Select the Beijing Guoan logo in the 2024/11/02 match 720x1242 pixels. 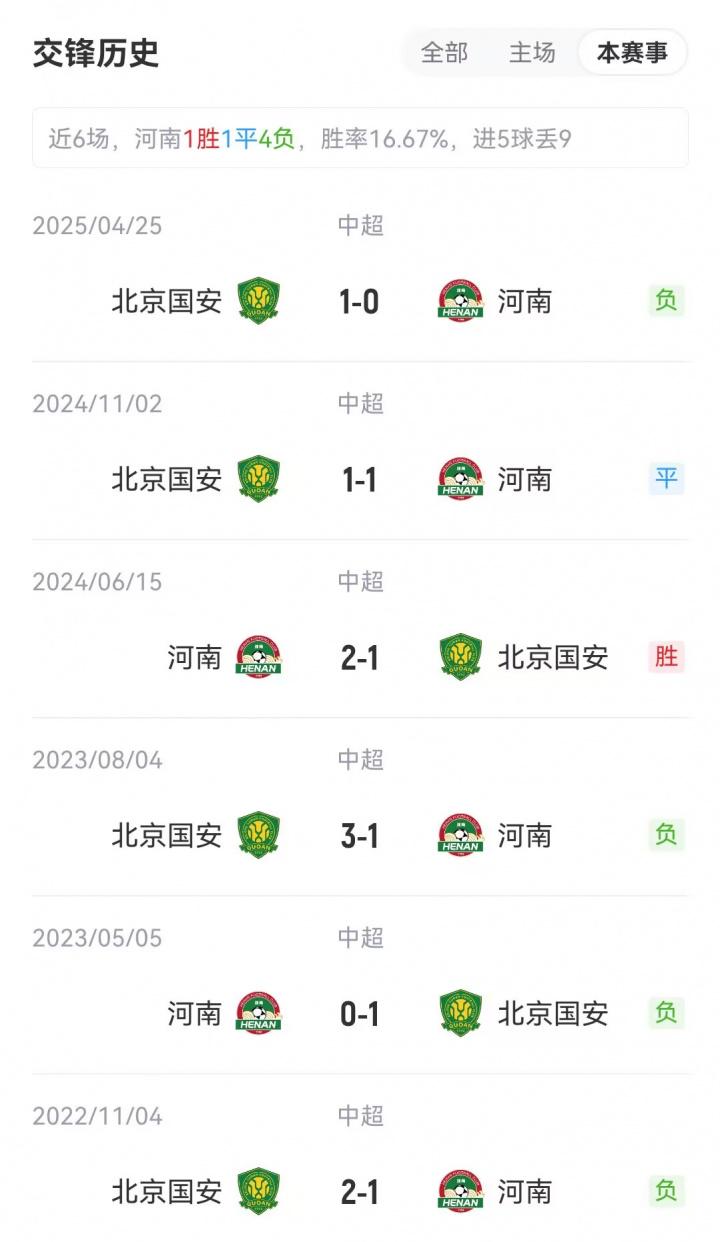pos(258,480)
